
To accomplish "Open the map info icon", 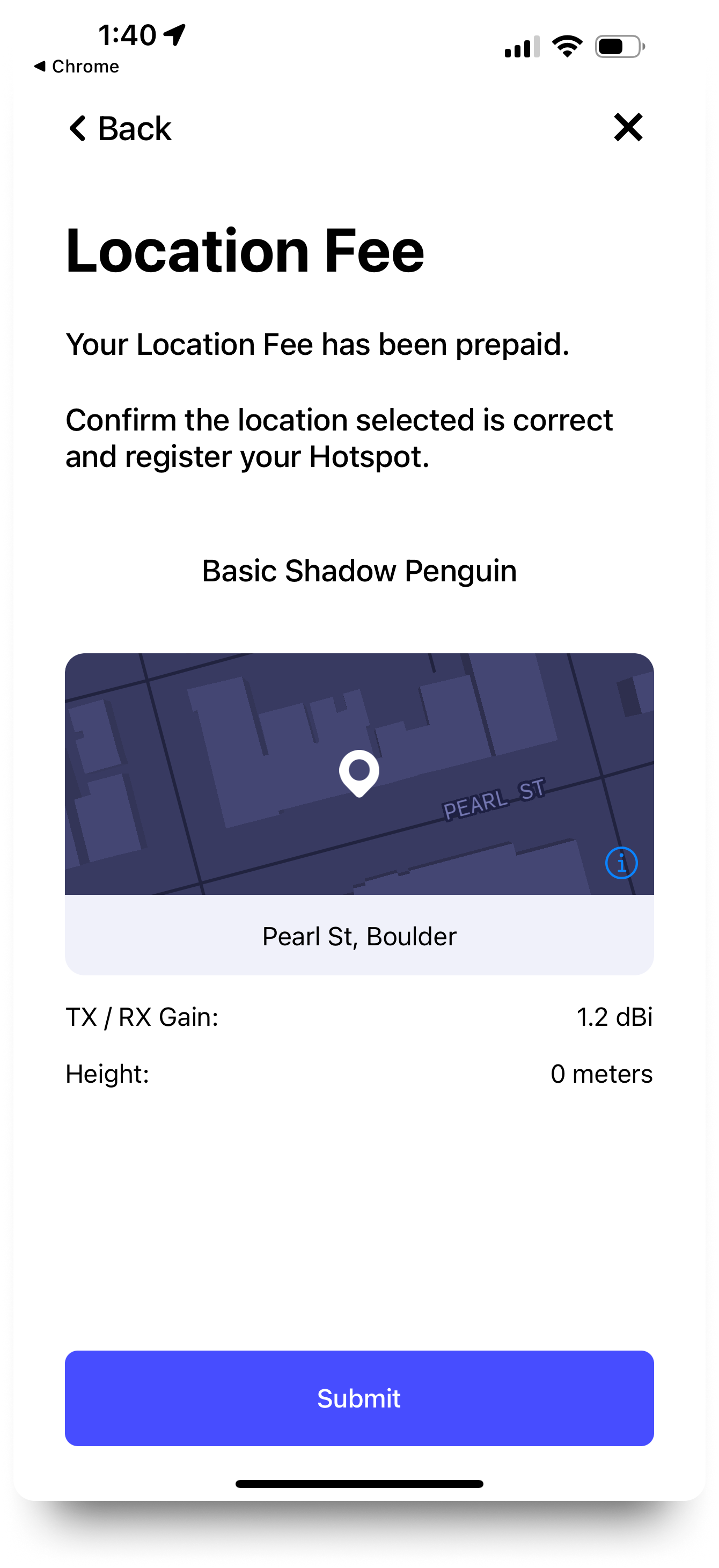I will pos(621,863).
